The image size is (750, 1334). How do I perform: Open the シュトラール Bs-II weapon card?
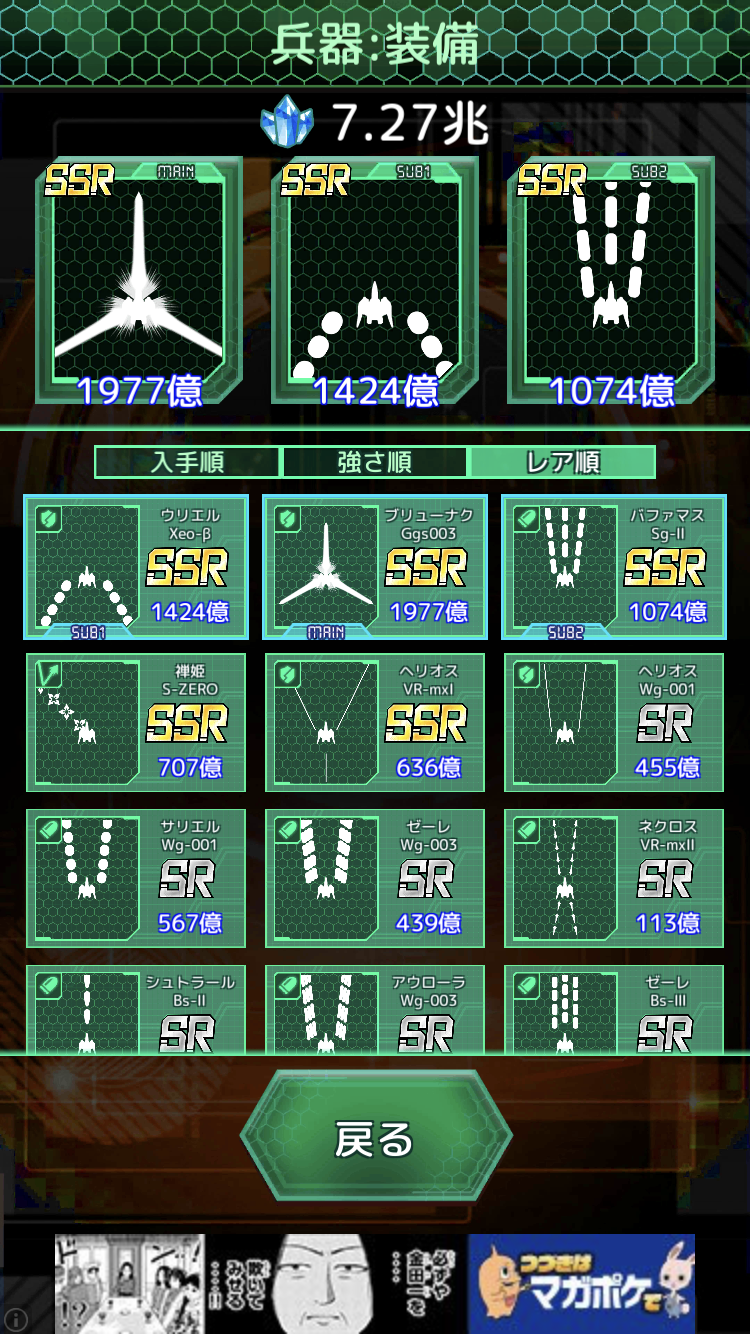click(x=136, y=1010)
